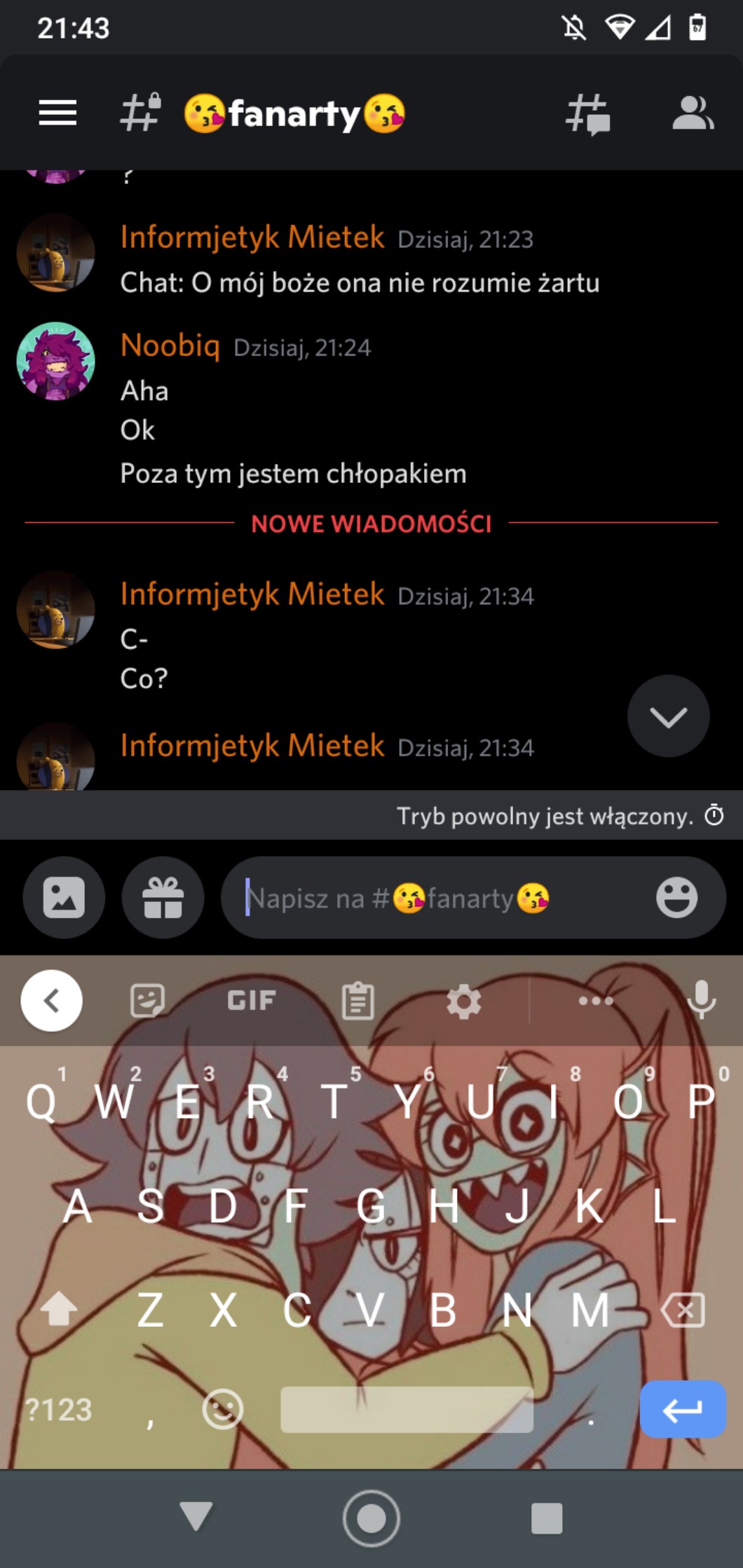The image size is (743, 1568).
Task: Start voice typing with the microphone
Action: point(701,1000)
